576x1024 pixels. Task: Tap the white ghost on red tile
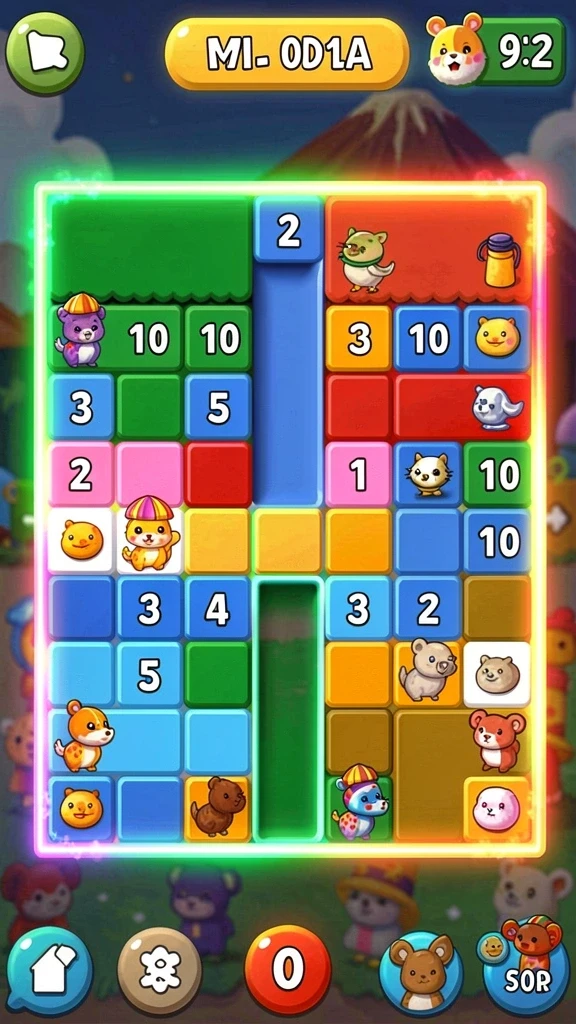click(497, 408)
